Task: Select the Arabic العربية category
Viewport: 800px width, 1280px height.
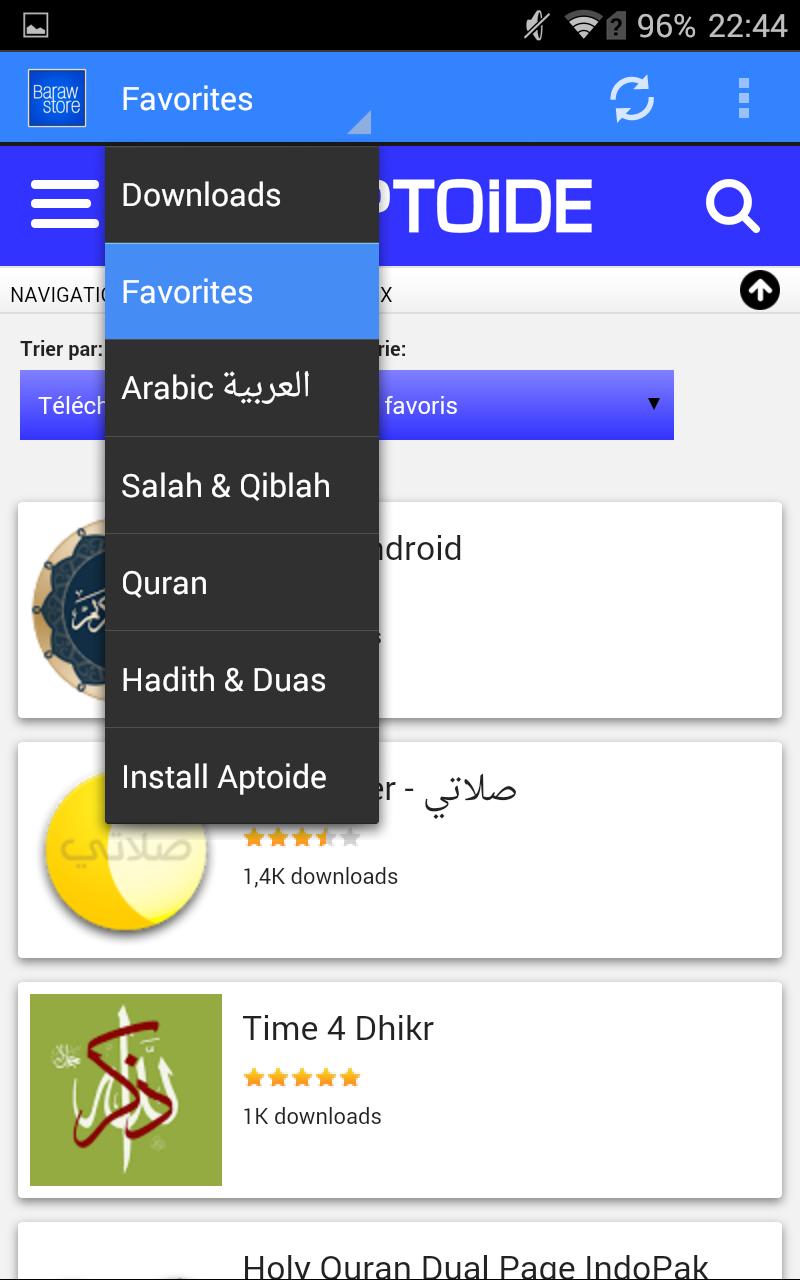Action: [x=215, y=388]
